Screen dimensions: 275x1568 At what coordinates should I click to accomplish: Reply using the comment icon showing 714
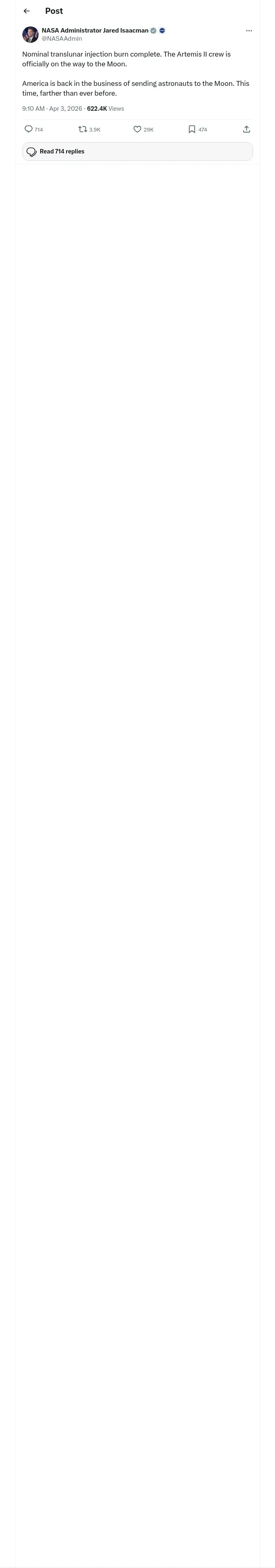[x=33, y=129]
